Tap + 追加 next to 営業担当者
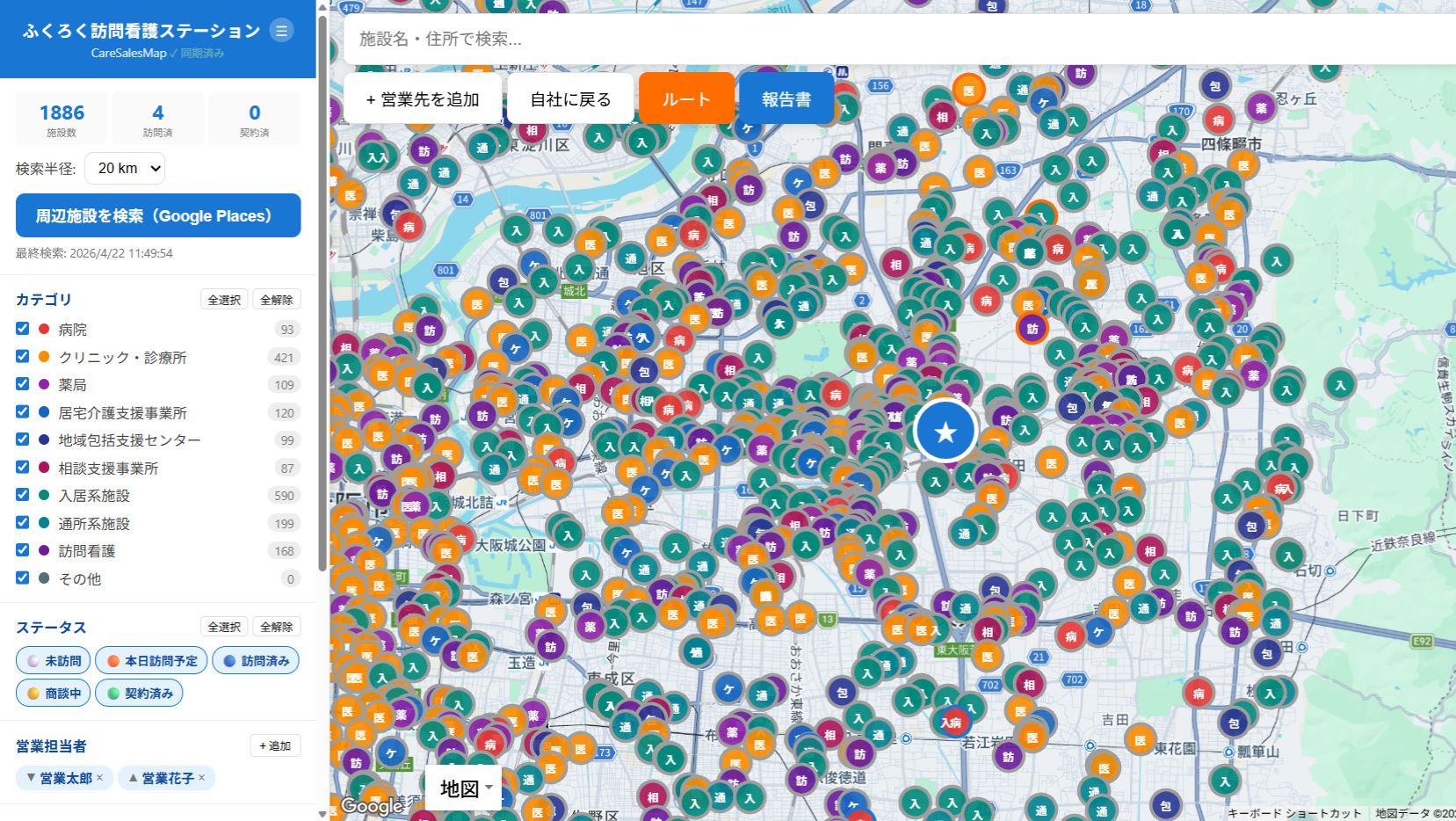This screenshot has width=1456, height=821. pyautogui.click(x=275, y=746)
